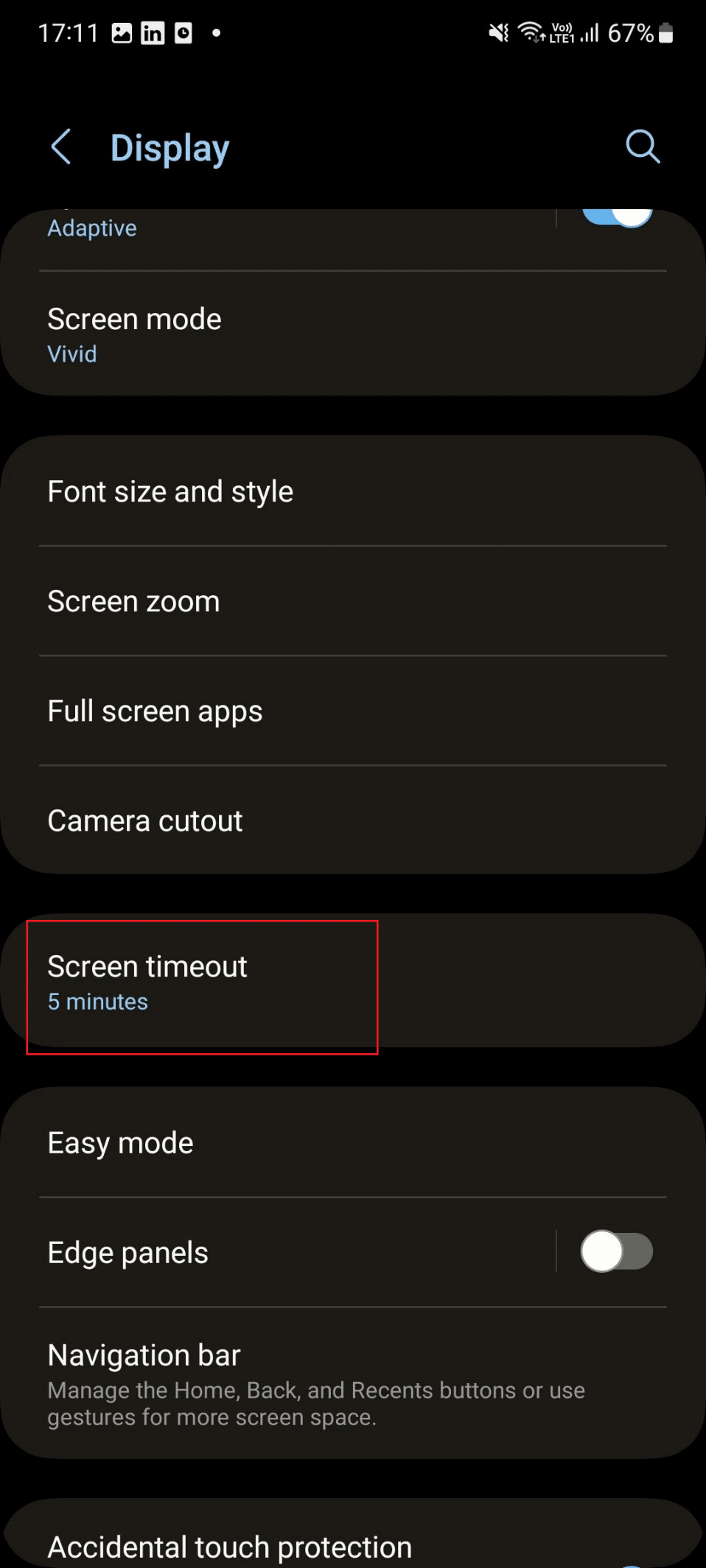This screenshot has width=706, height=1568.
Task: Open Camera cutout option
Action: (353, 820)
